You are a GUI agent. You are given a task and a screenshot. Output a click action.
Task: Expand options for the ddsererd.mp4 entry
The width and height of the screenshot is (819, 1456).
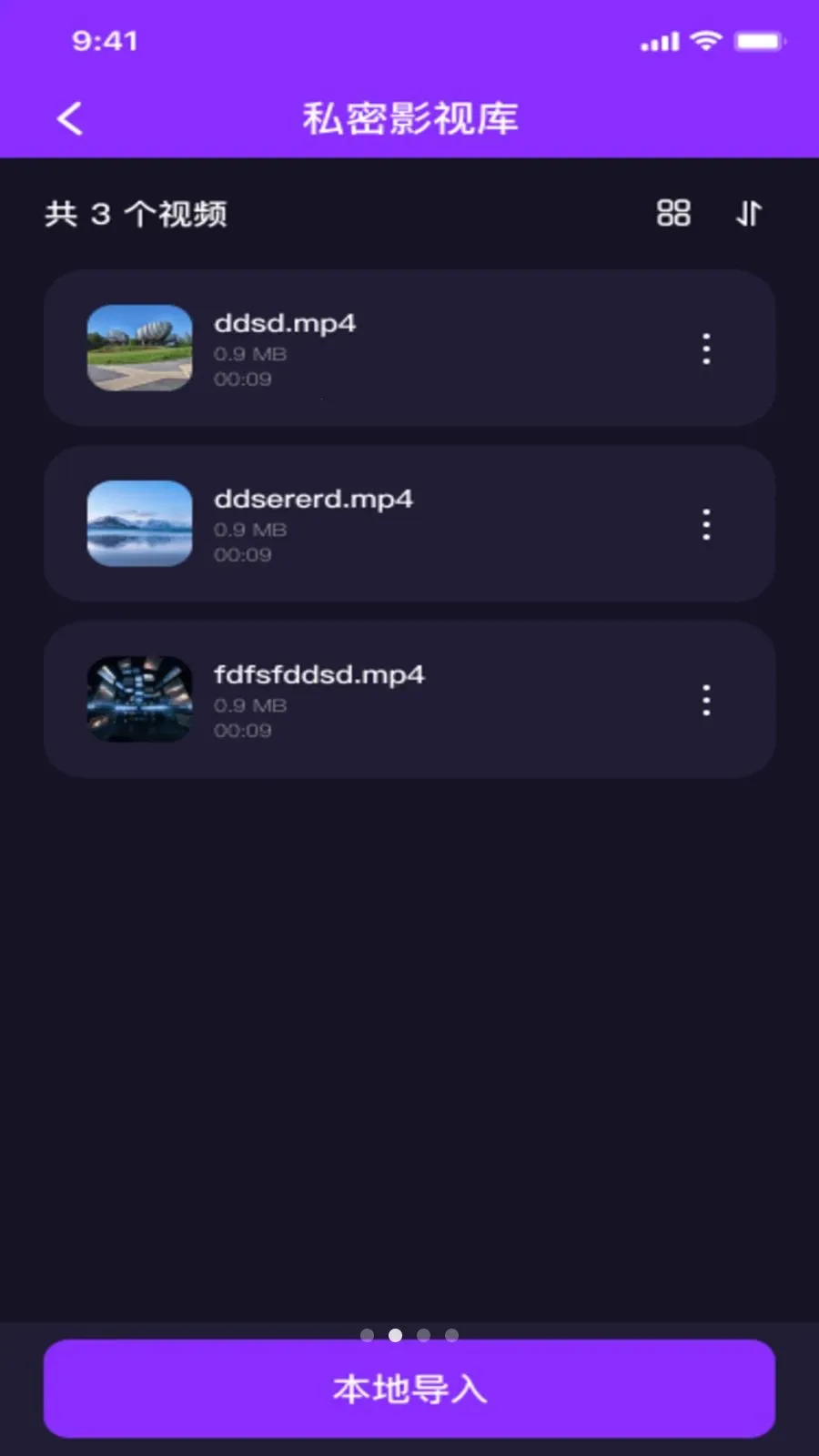pos(706,524)
